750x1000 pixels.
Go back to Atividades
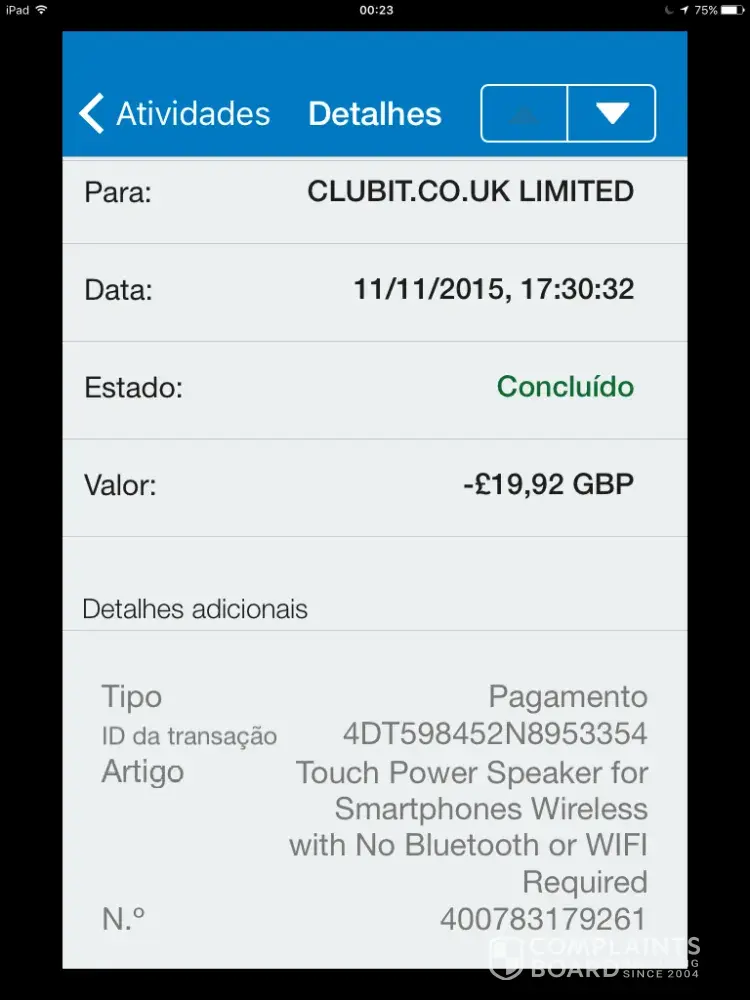tap(175, 114)
